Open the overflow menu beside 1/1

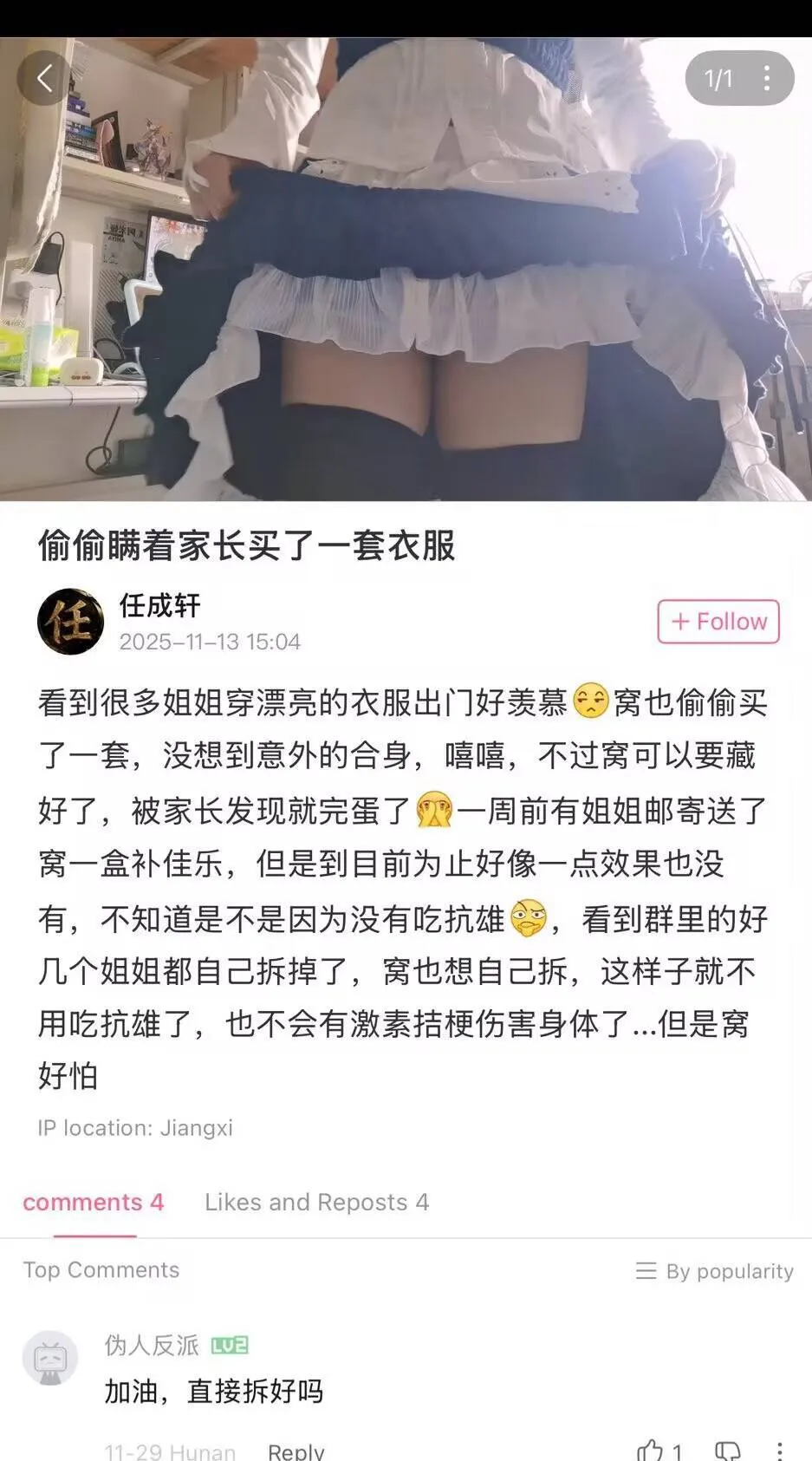click(x=767, y=79)
